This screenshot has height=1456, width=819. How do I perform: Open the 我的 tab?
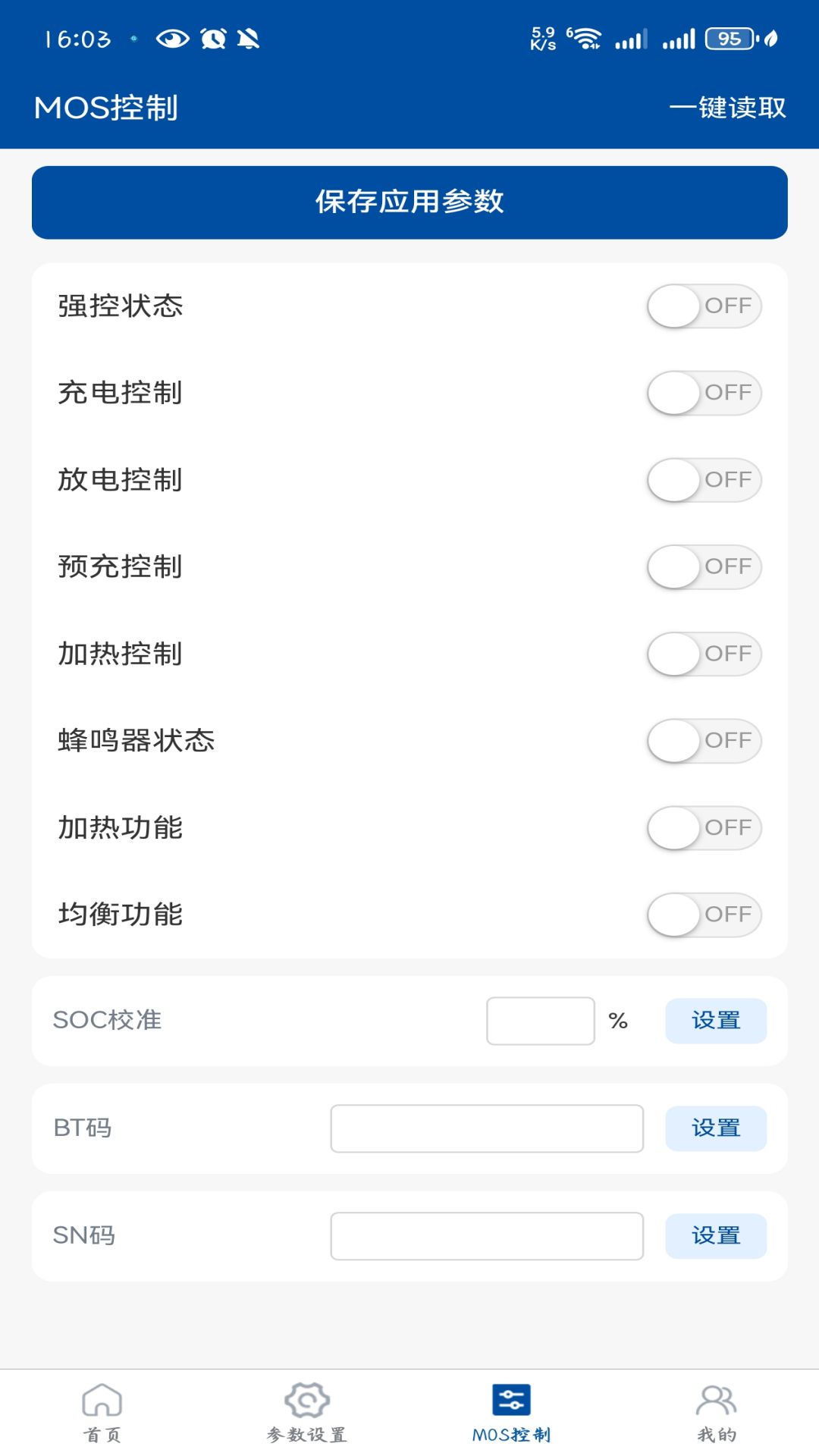(717, 1412)
